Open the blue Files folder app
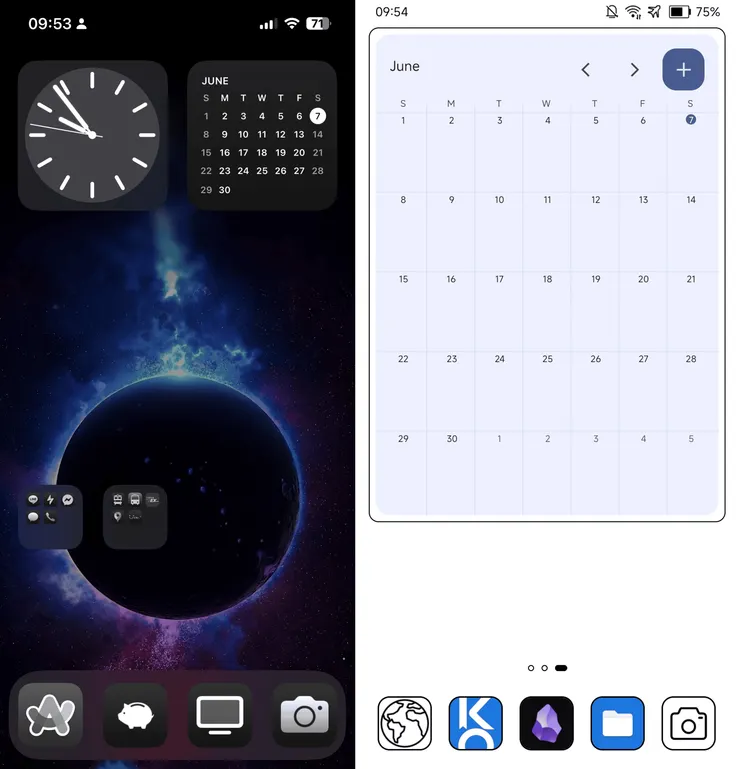Screen dimensions: 740x769 point(617,723)
